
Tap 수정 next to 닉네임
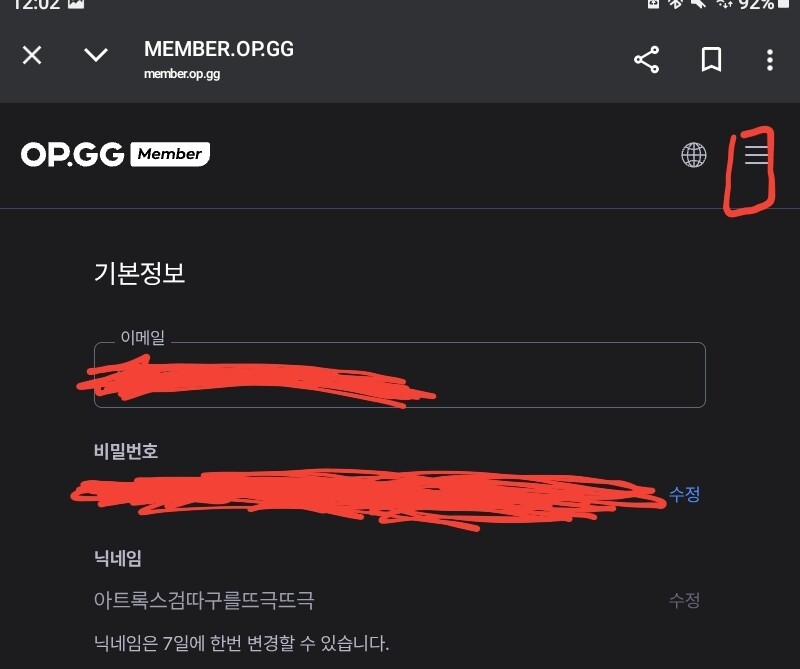coord(685,600)
